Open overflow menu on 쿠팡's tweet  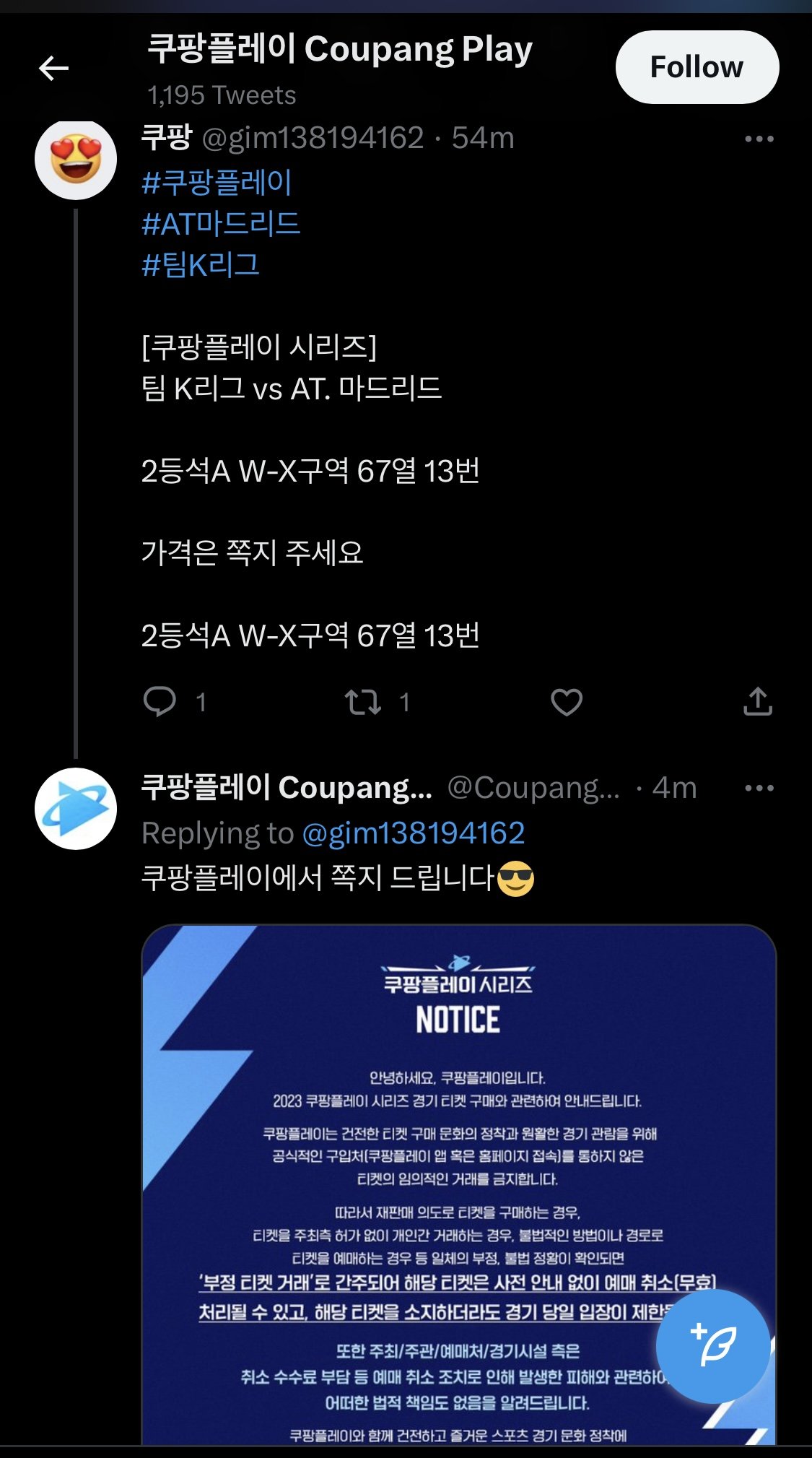(x=759, y=139)
